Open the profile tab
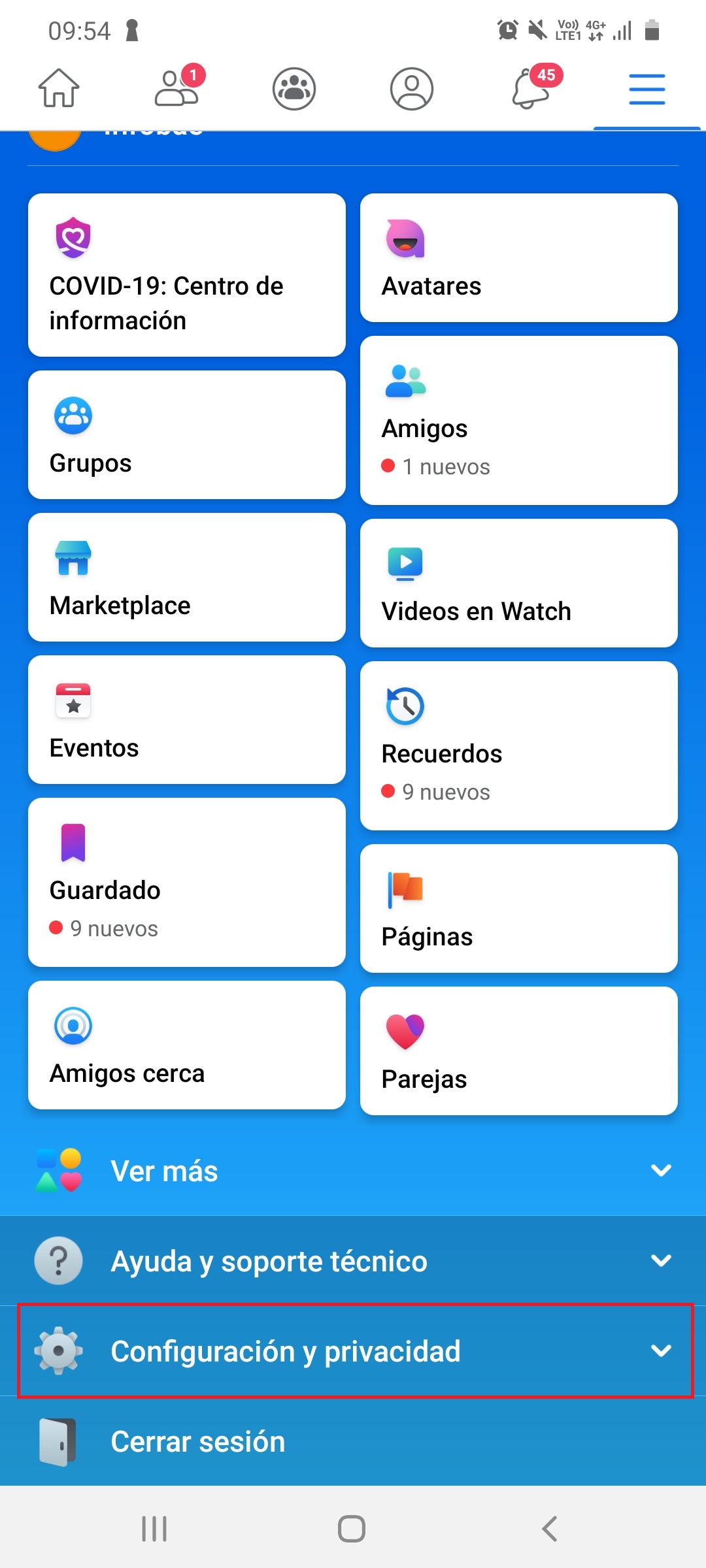This screenshot has height=1568, width=706. pos(412,89)
